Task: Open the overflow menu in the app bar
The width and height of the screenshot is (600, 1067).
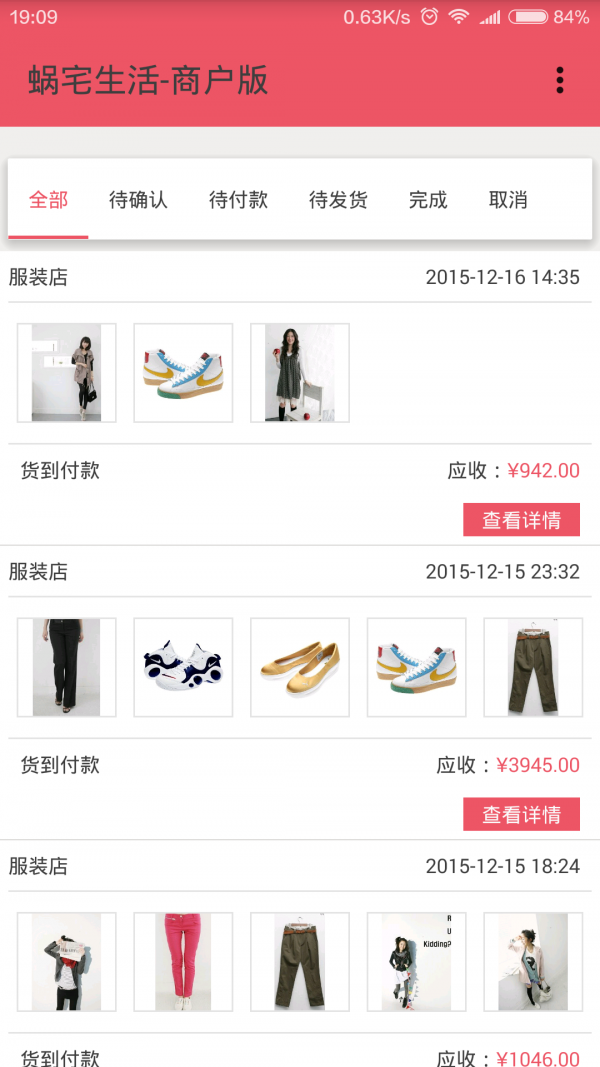Action: 559,81
